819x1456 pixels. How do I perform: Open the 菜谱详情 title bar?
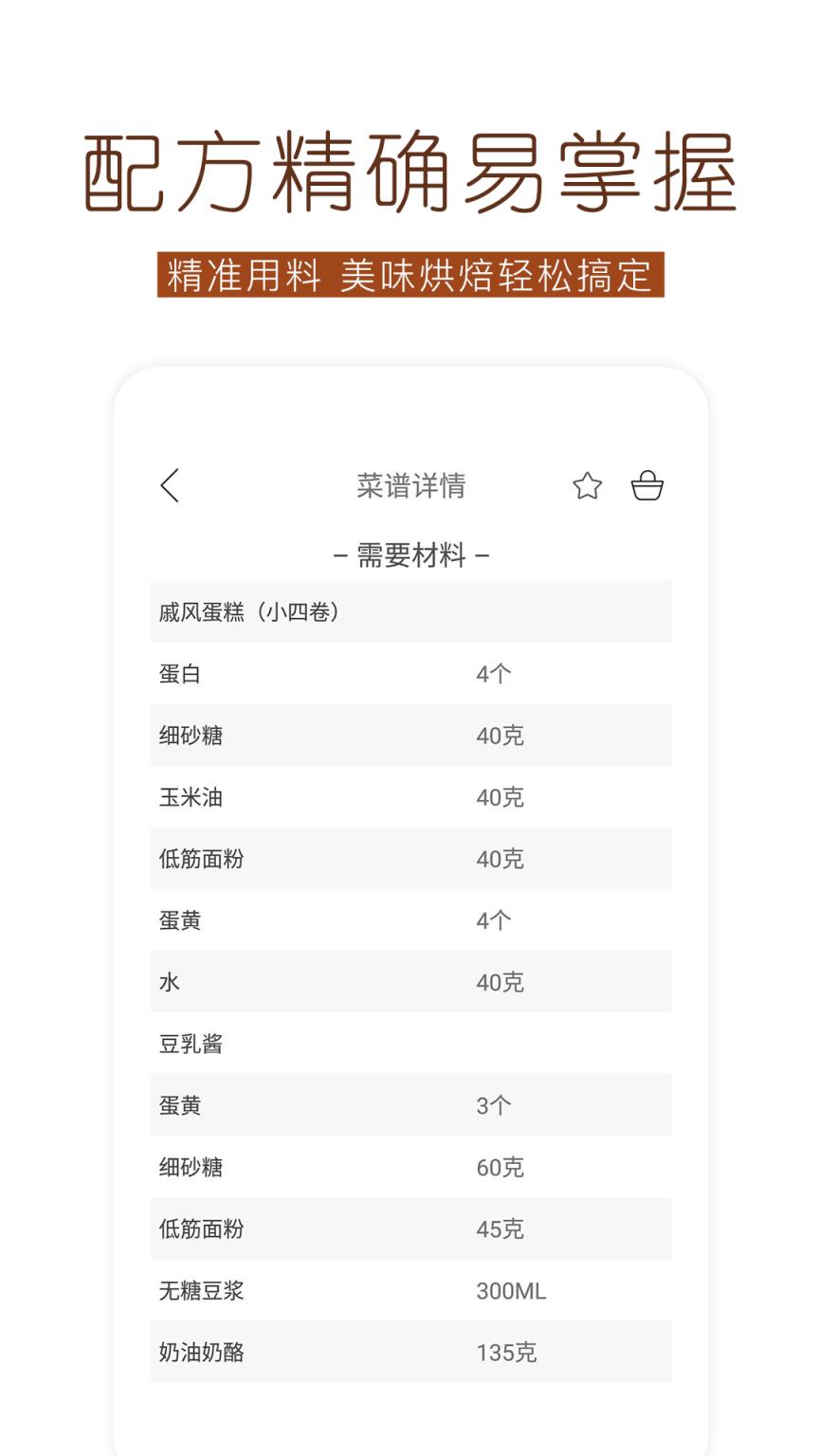409,485
